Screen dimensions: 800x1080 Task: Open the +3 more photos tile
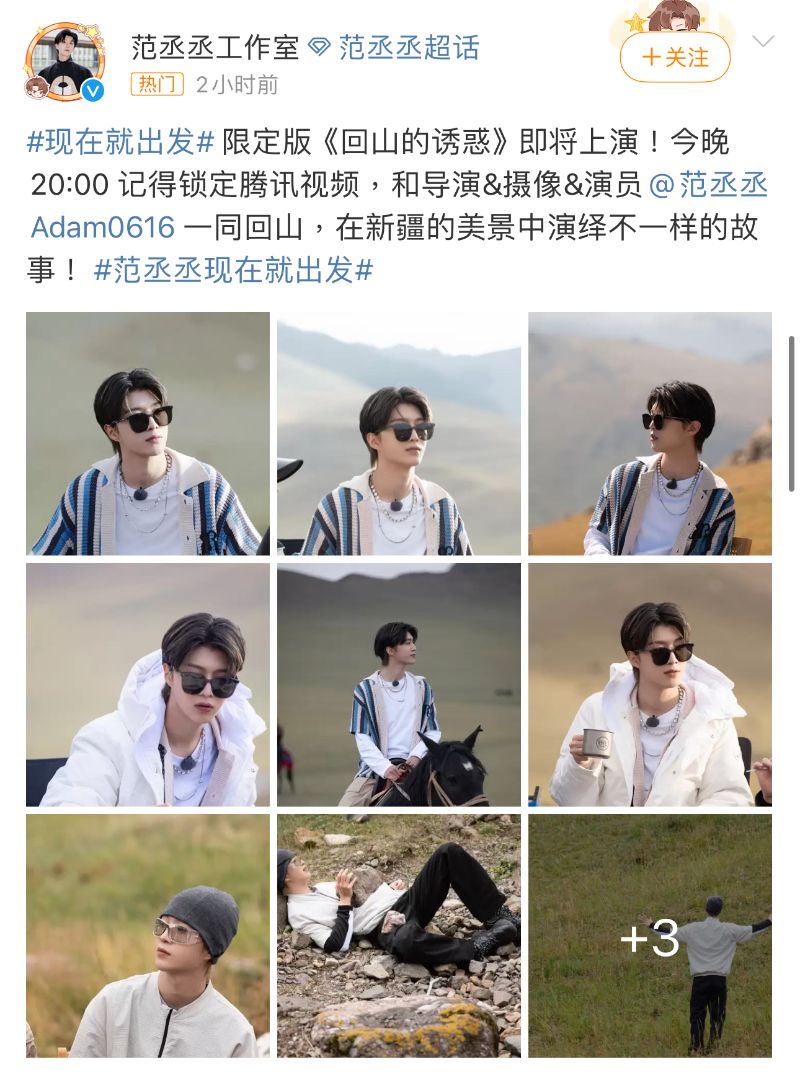point(650,936)
